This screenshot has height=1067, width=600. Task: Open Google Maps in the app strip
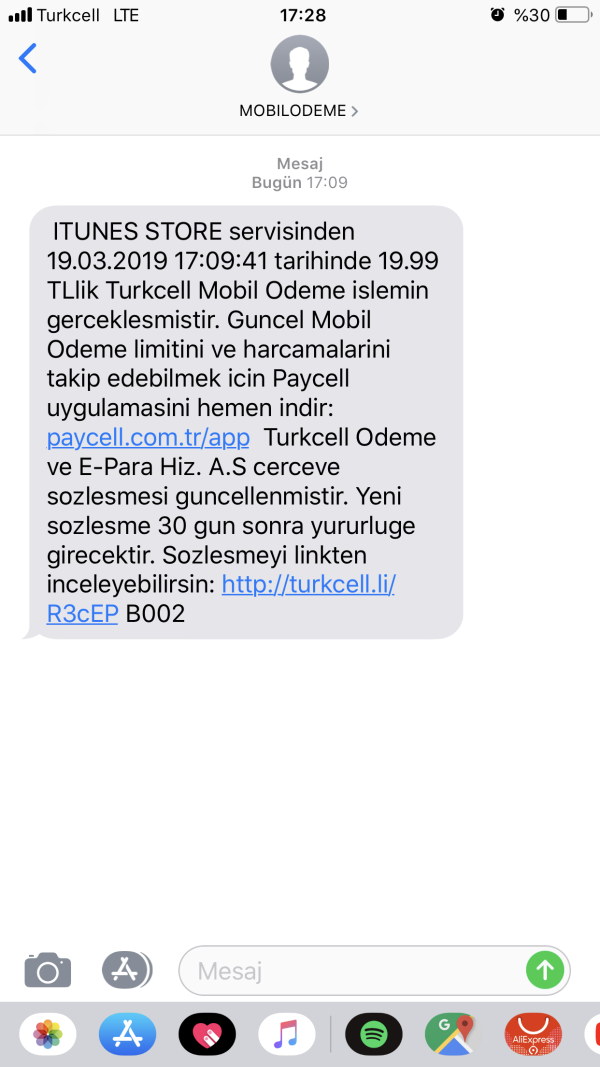click(453, 1034)
